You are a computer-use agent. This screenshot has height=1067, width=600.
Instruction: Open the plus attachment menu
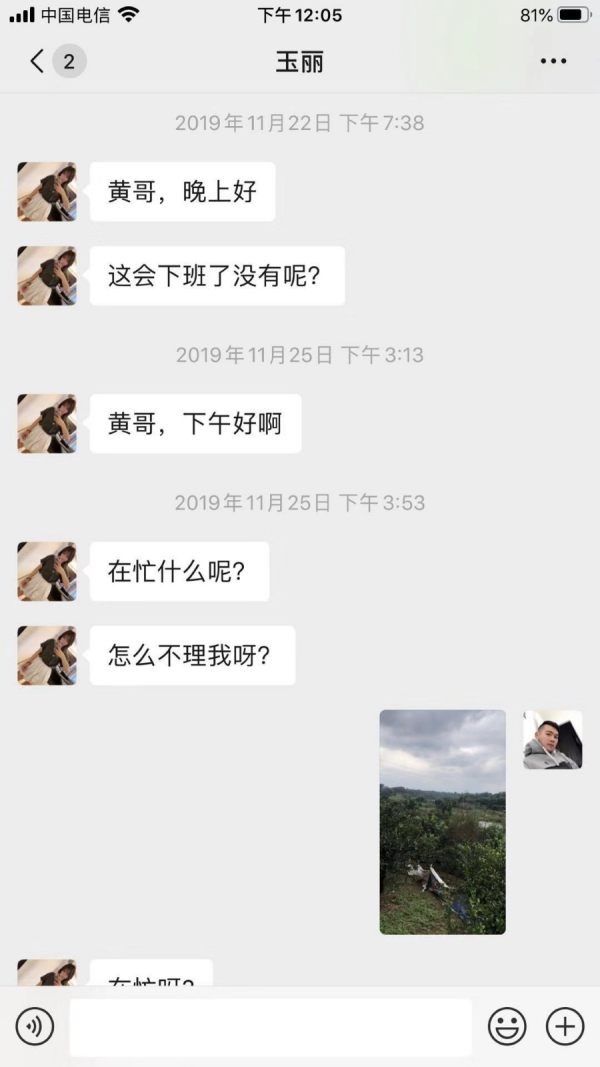click(x=565, y=1026)
